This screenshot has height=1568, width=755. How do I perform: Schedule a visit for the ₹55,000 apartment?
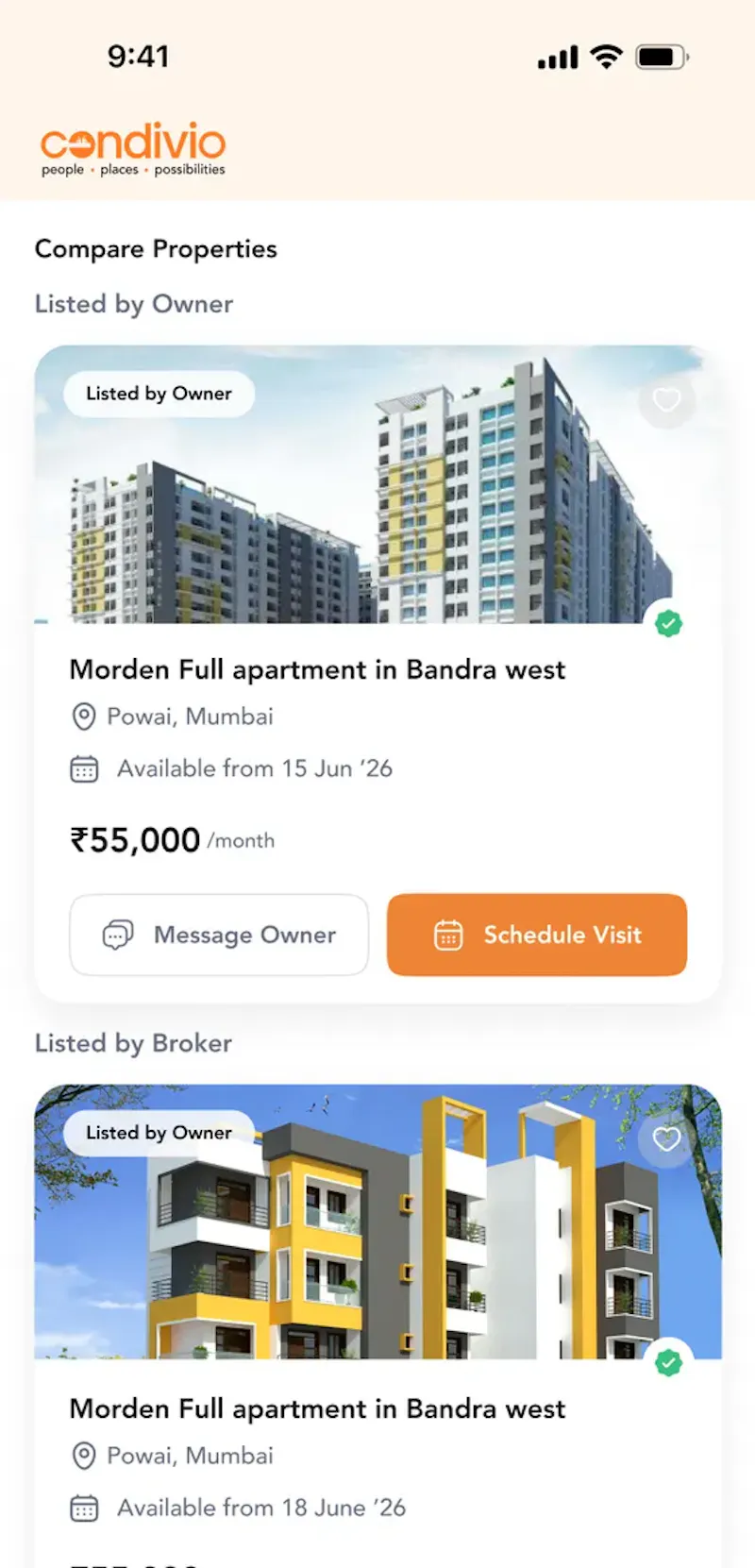(537, 935)
